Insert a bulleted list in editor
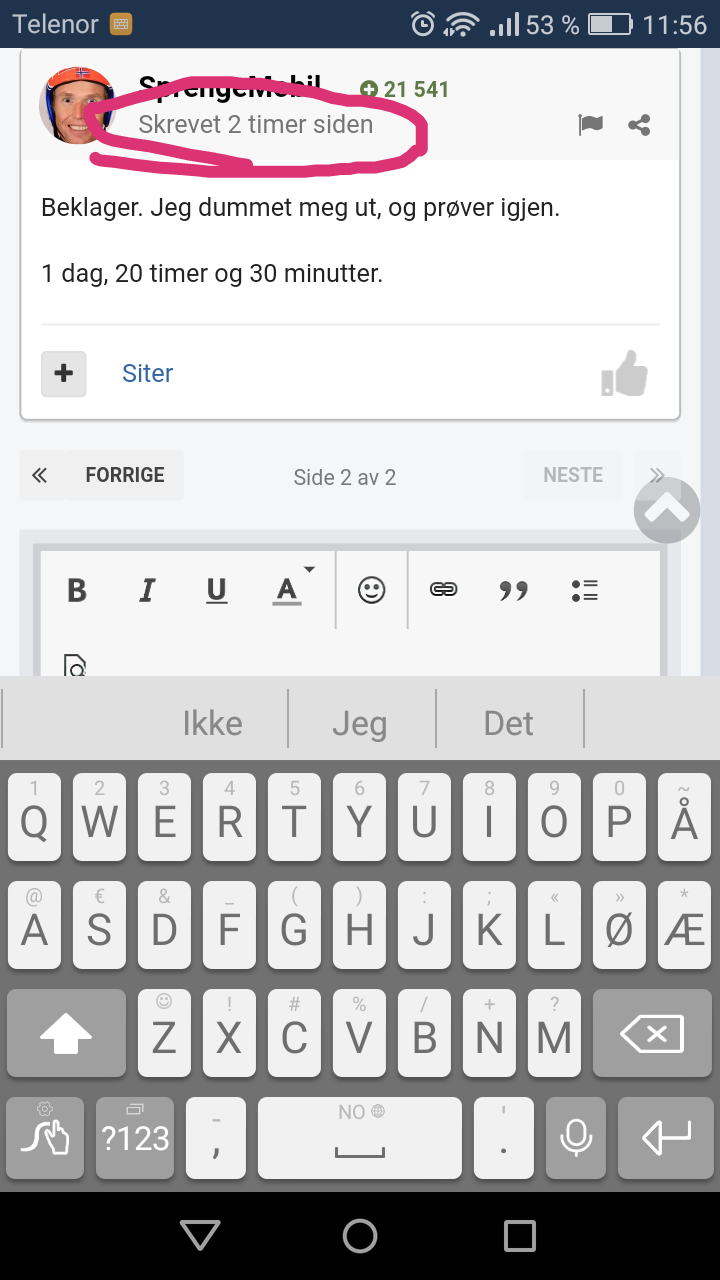Viewport: 720px width, 1280px height. point(585,590)
